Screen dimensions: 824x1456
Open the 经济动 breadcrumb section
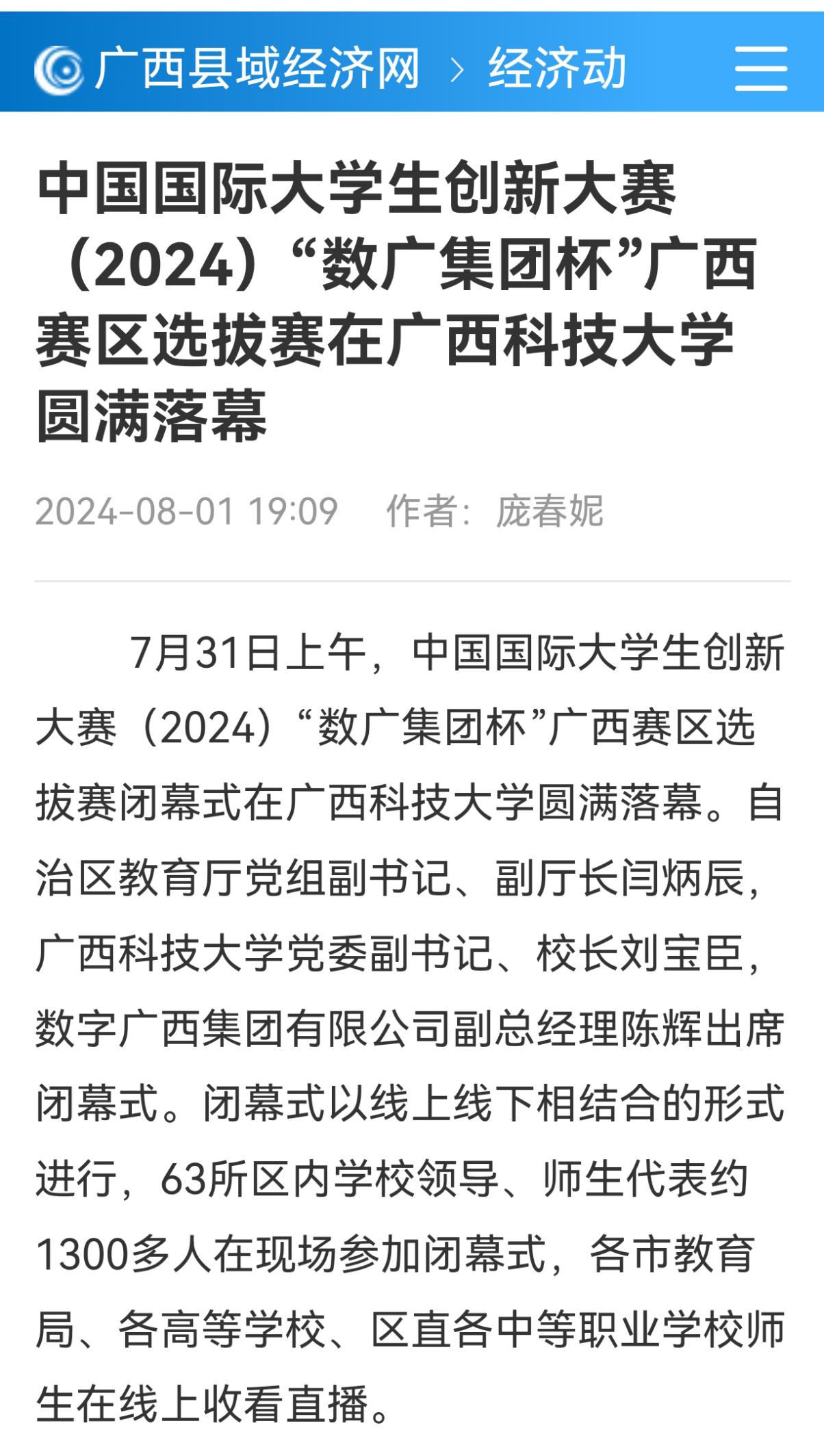[557, 68]
